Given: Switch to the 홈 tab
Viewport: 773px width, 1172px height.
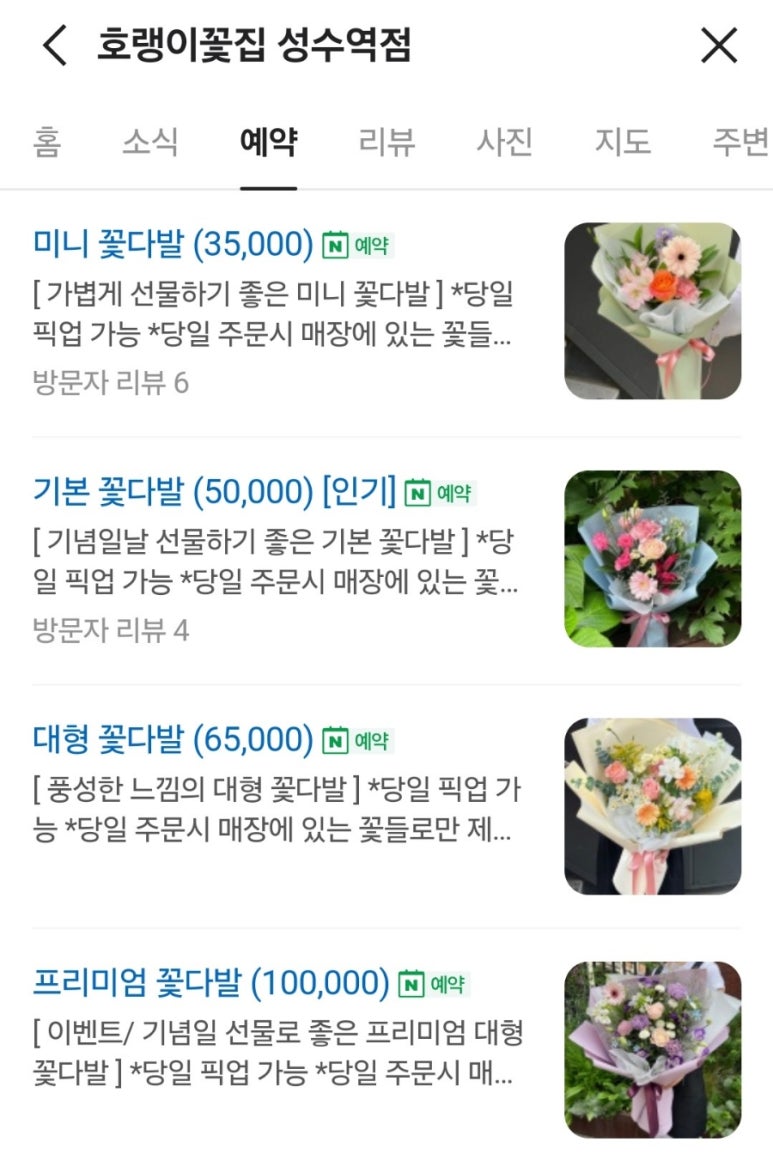Looking at the screenshot, I should pos(46,142).
